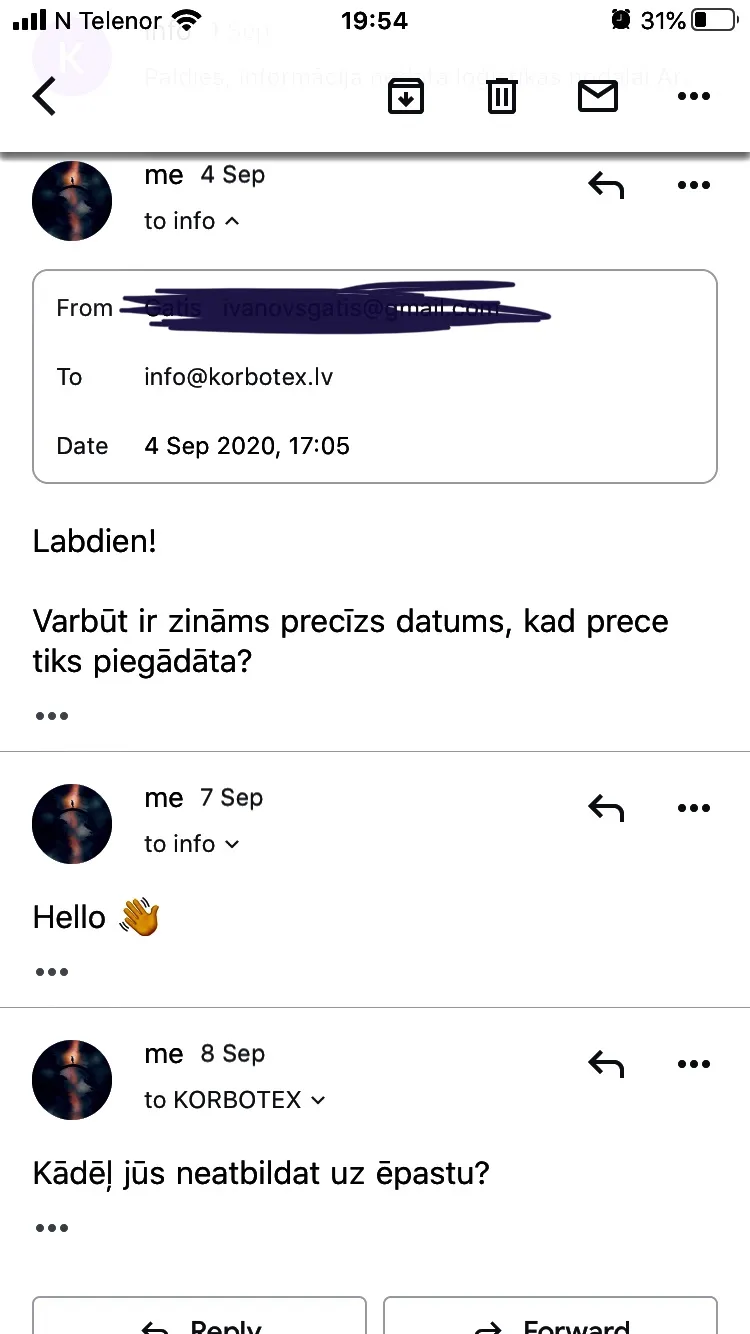The width and height of the screenshot is (750, 1334).
Task: Reply to the 4 Sep message
Action: tap(606, 185)
